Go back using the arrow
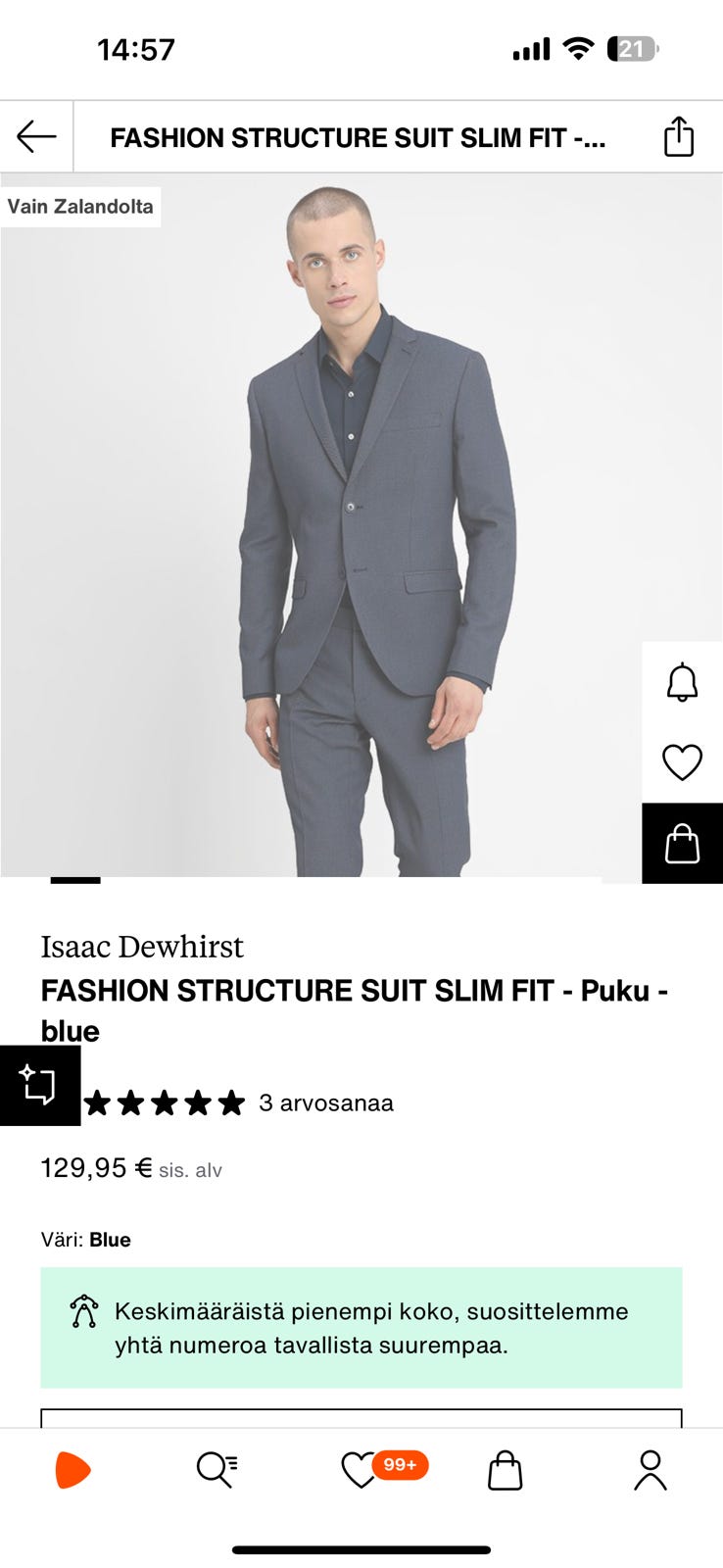 pyautogui.click(x=36, y=137)
